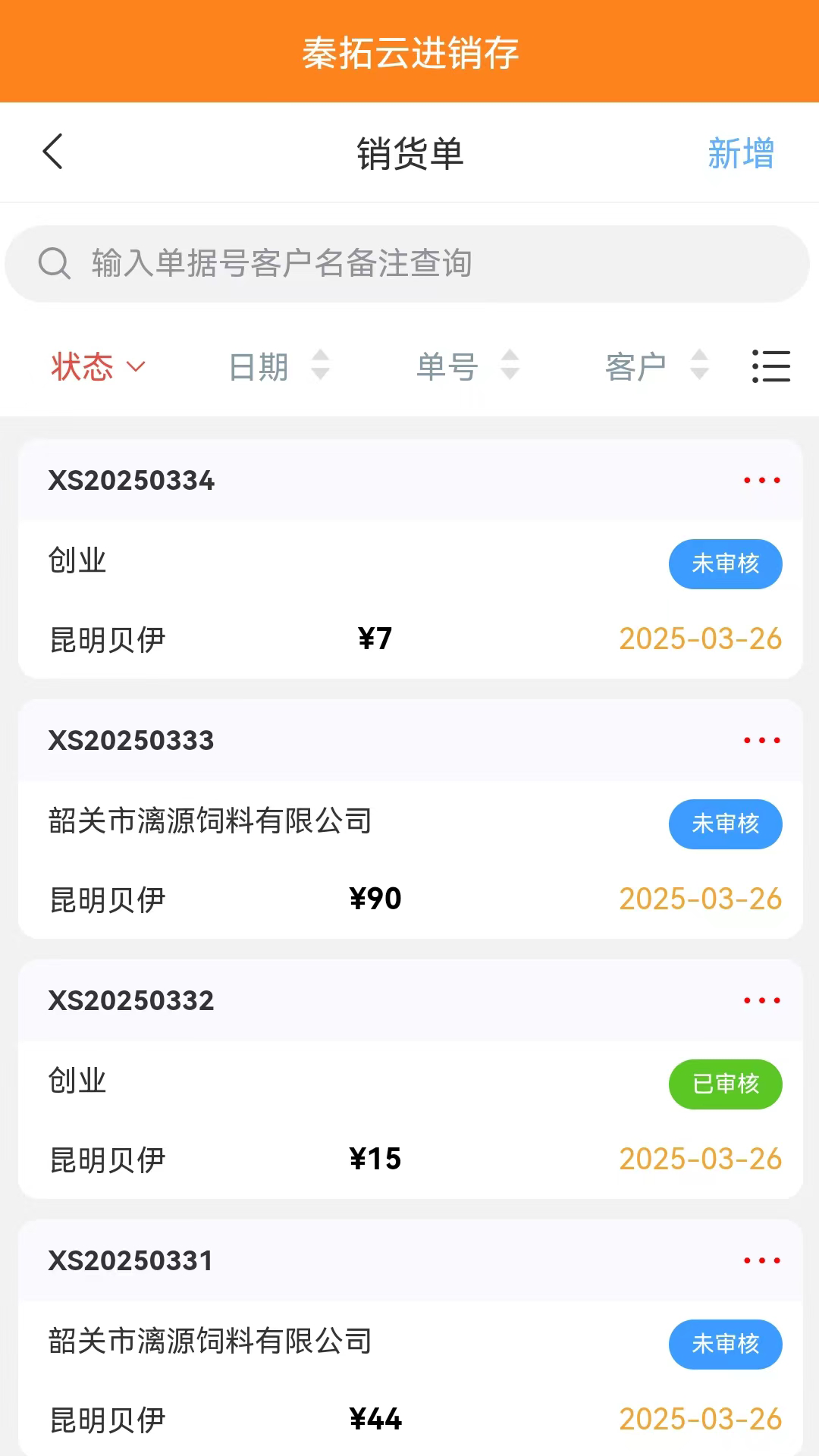
Task: Click the 销货单 title bar
Action: 409,152
